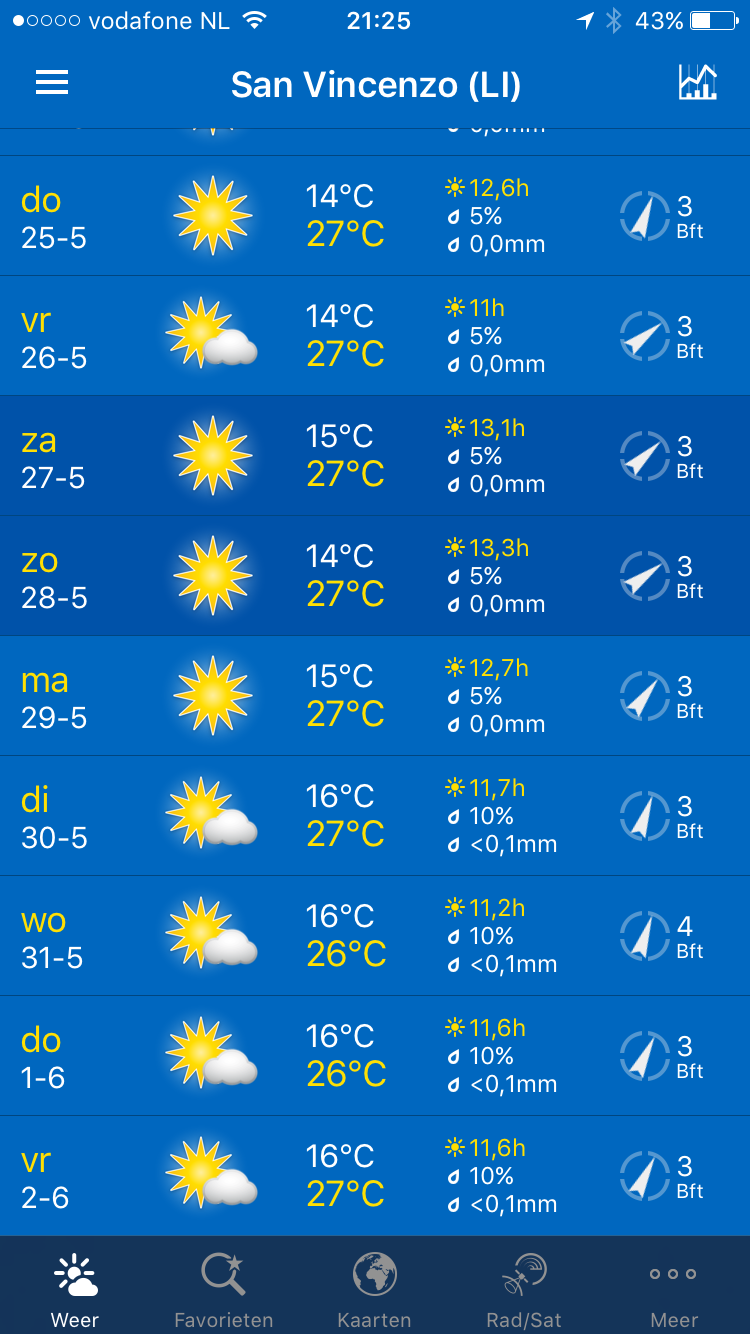Open the chart graph view

(697, 83)
